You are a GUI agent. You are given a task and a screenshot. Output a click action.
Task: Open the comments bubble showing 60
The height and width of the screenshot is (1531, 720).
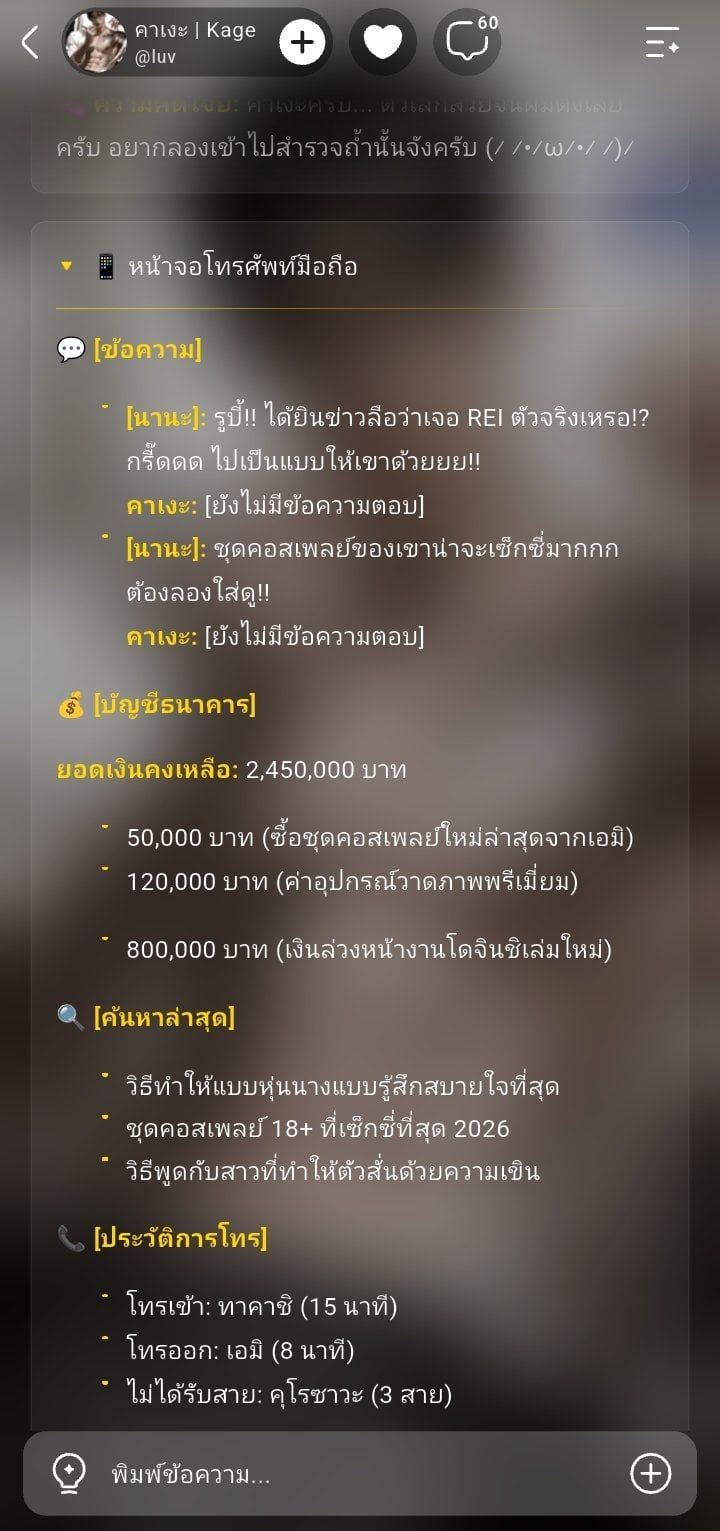[x=468, y=42]
